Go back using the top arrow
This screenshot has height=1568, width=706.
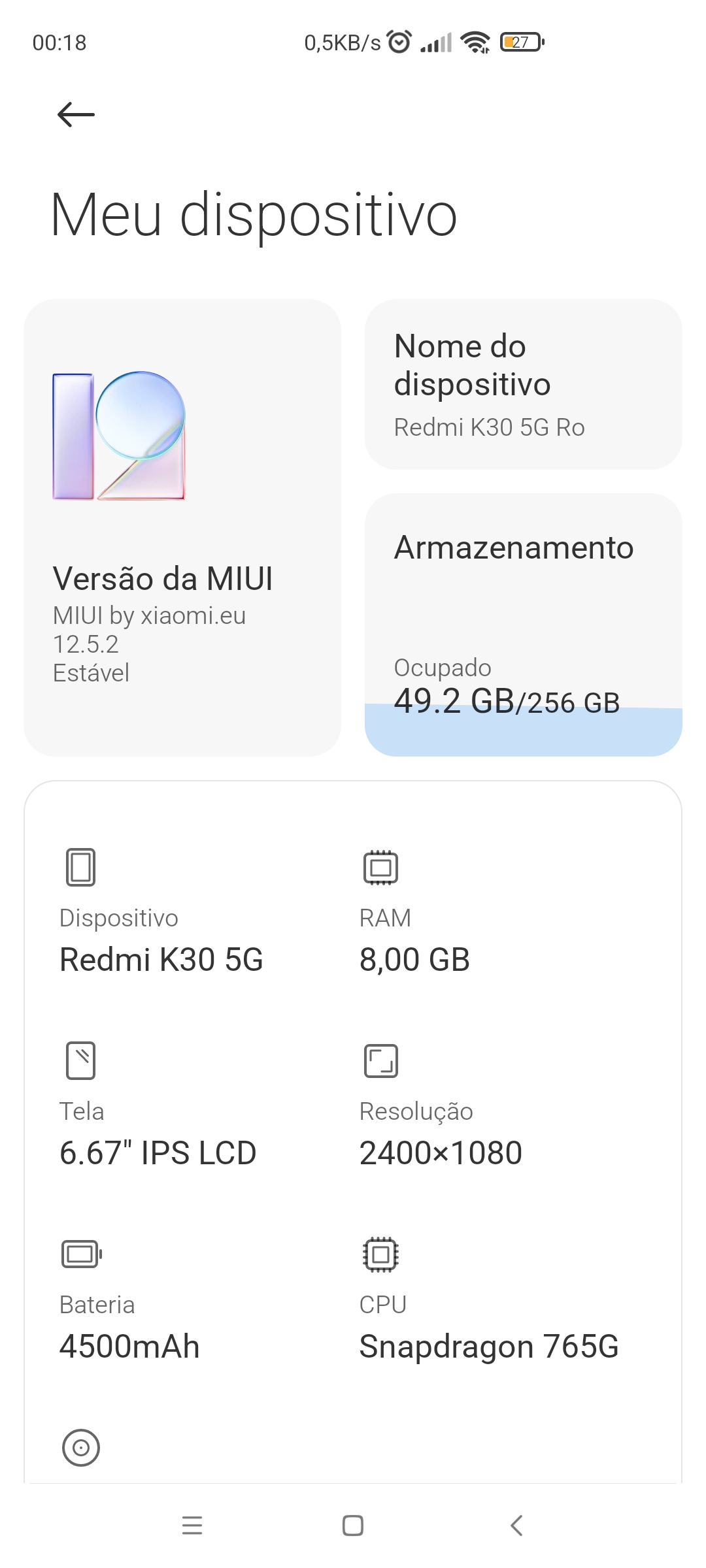coord(76,115)
